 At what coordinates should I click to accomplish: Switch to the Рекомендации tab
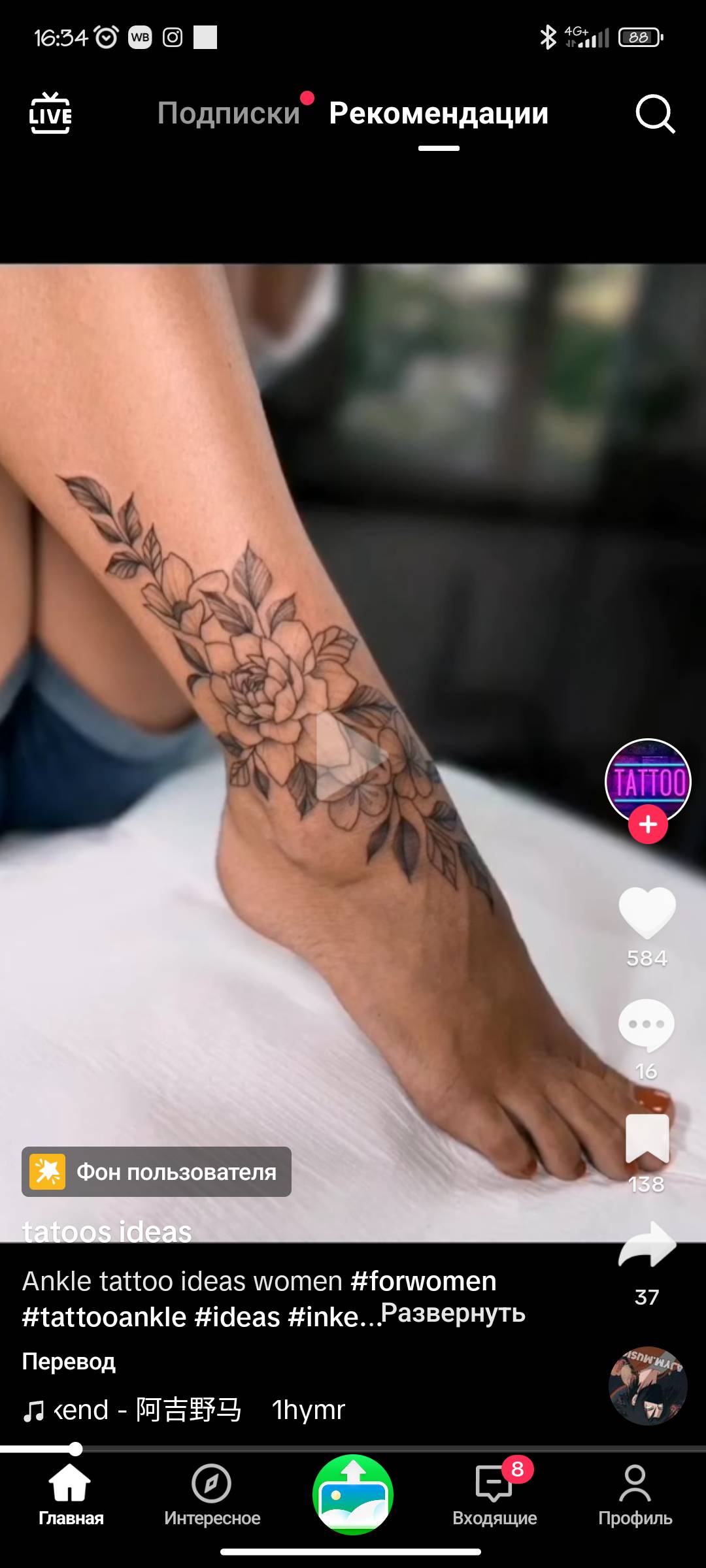point(439,114)
